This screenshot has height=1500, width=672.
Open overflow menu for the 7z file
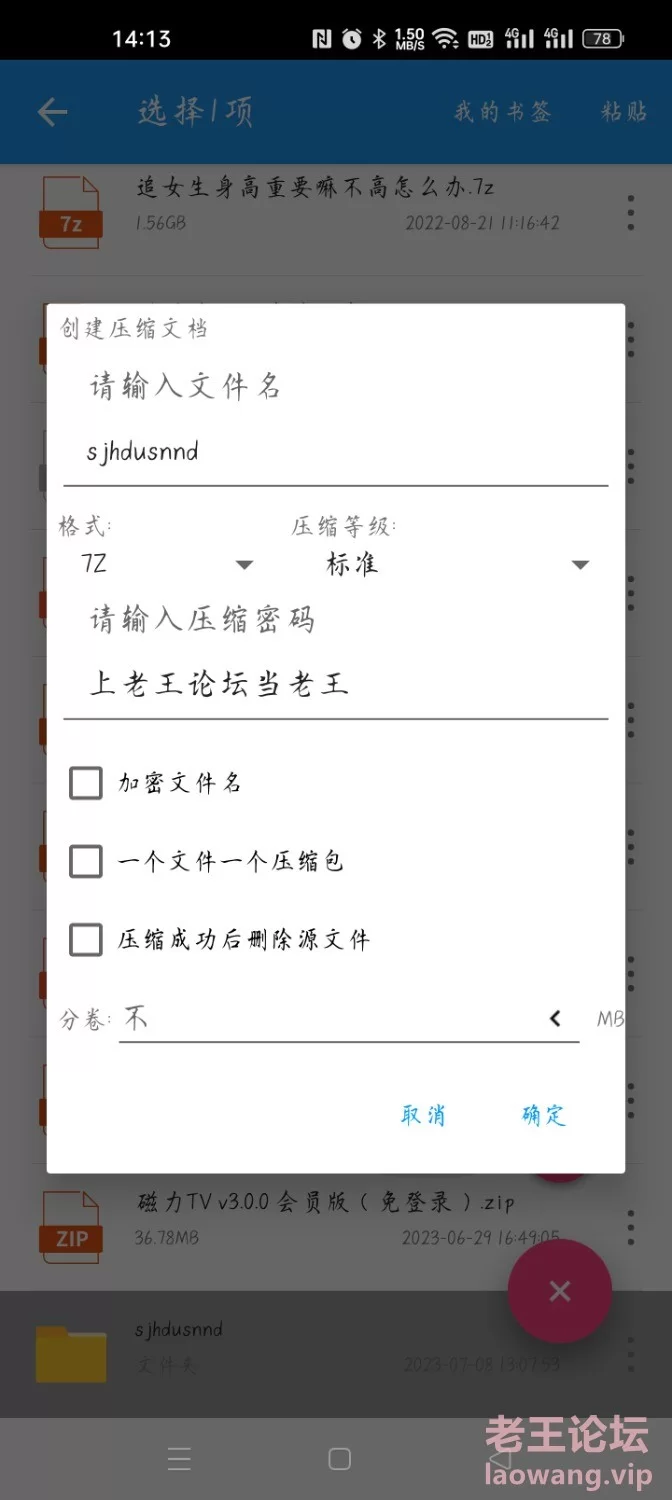(x=630, y=212)
